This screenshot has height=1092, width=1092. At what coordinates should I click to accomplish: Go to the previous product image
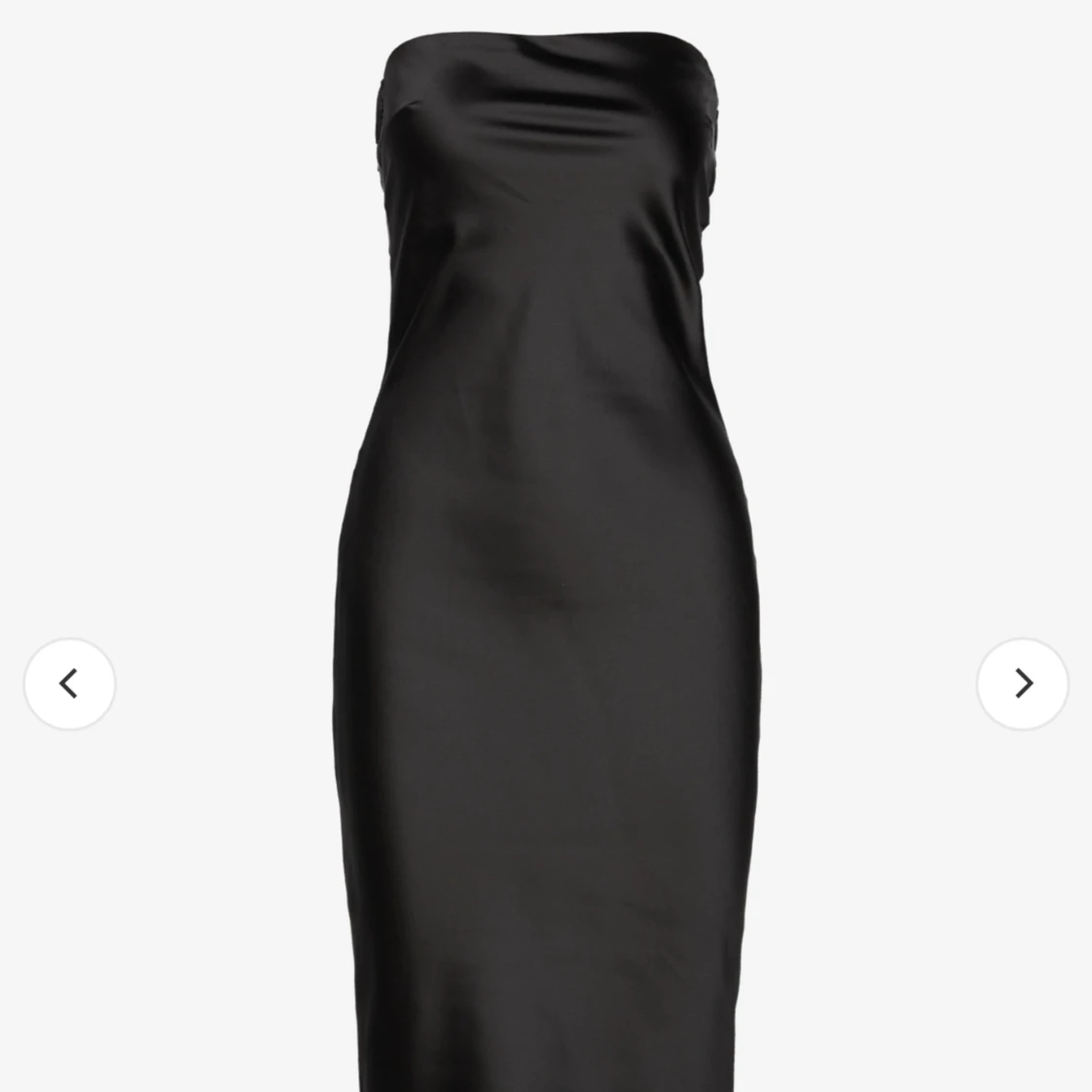tap(69, 683)
